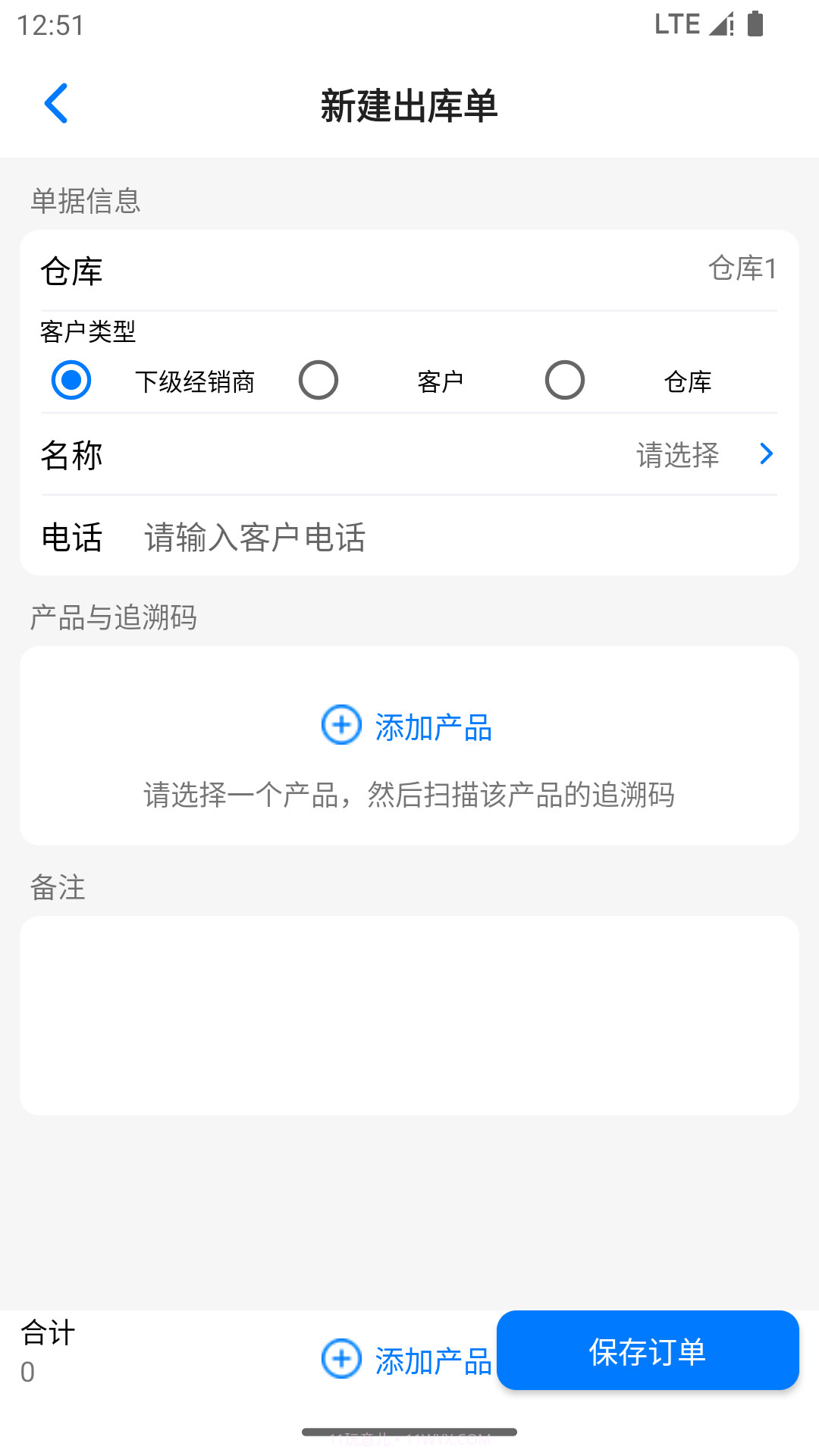Viewport: 819px width, 1456px height.
Task: Tap the 合计 total showing 0
Action: point(47,1348)
